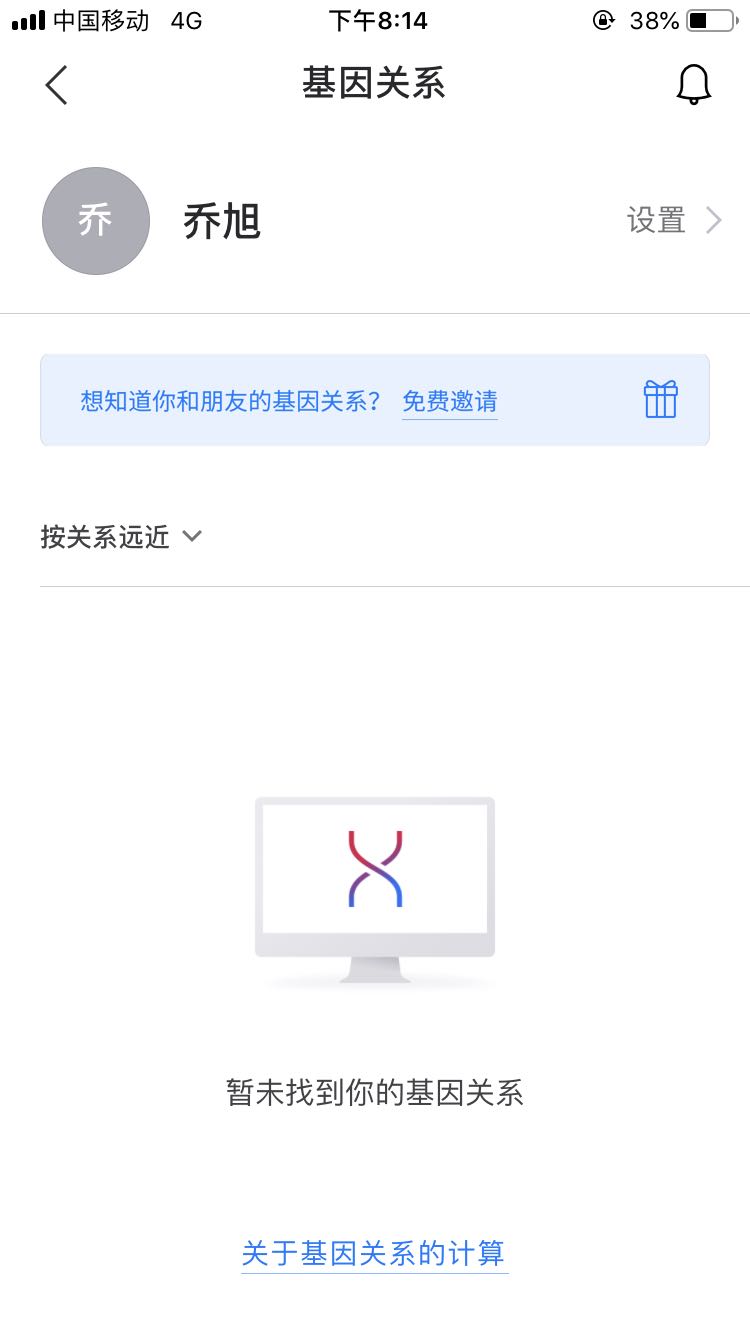Open 设置 settings next to 乔旭
This screenshot has width=750, height=1334.
click(x=673, y=220)
